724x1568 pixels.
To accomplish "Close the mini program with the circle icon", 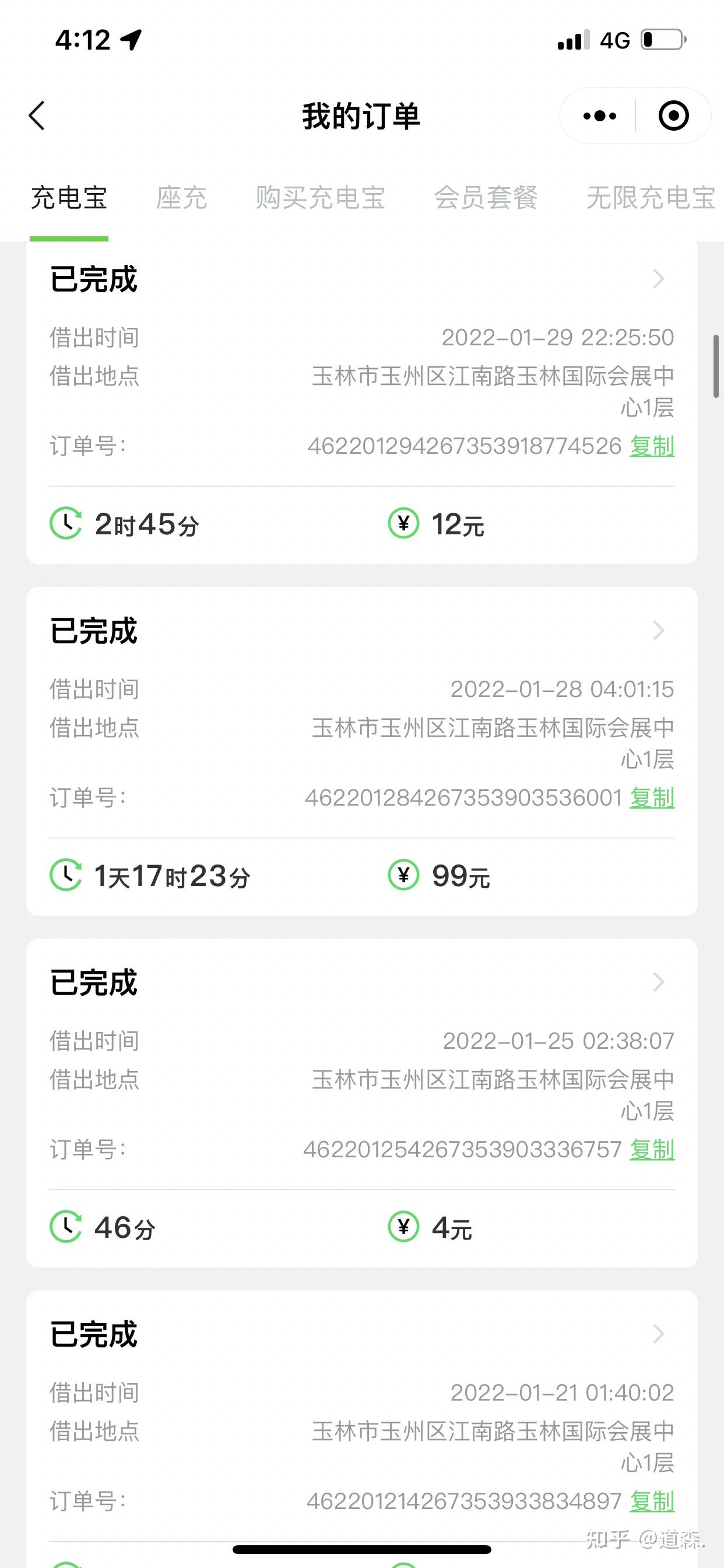I will click(x=673, y=116).
